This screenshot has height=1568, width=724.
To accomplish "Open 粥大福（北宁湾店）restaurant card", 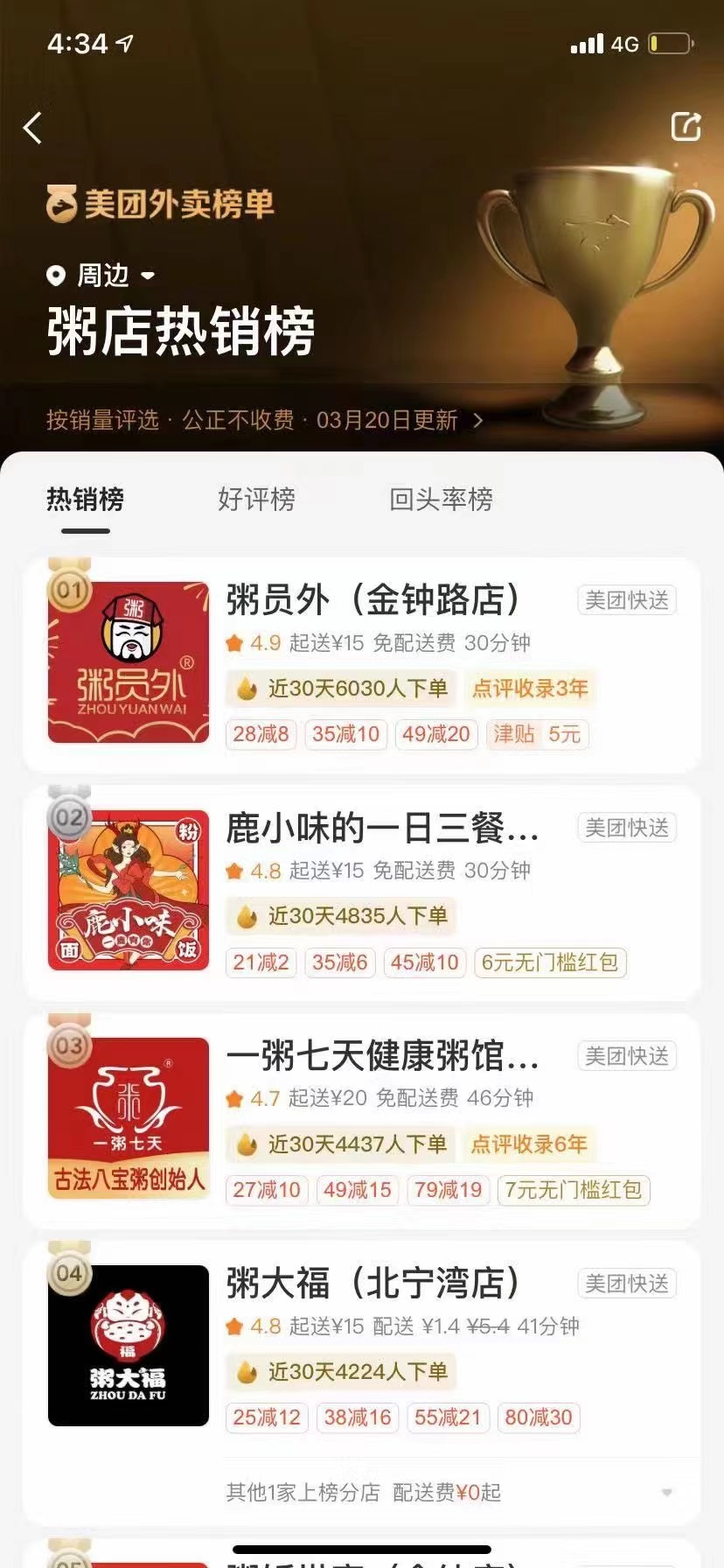I will [x=372, y=1284].
